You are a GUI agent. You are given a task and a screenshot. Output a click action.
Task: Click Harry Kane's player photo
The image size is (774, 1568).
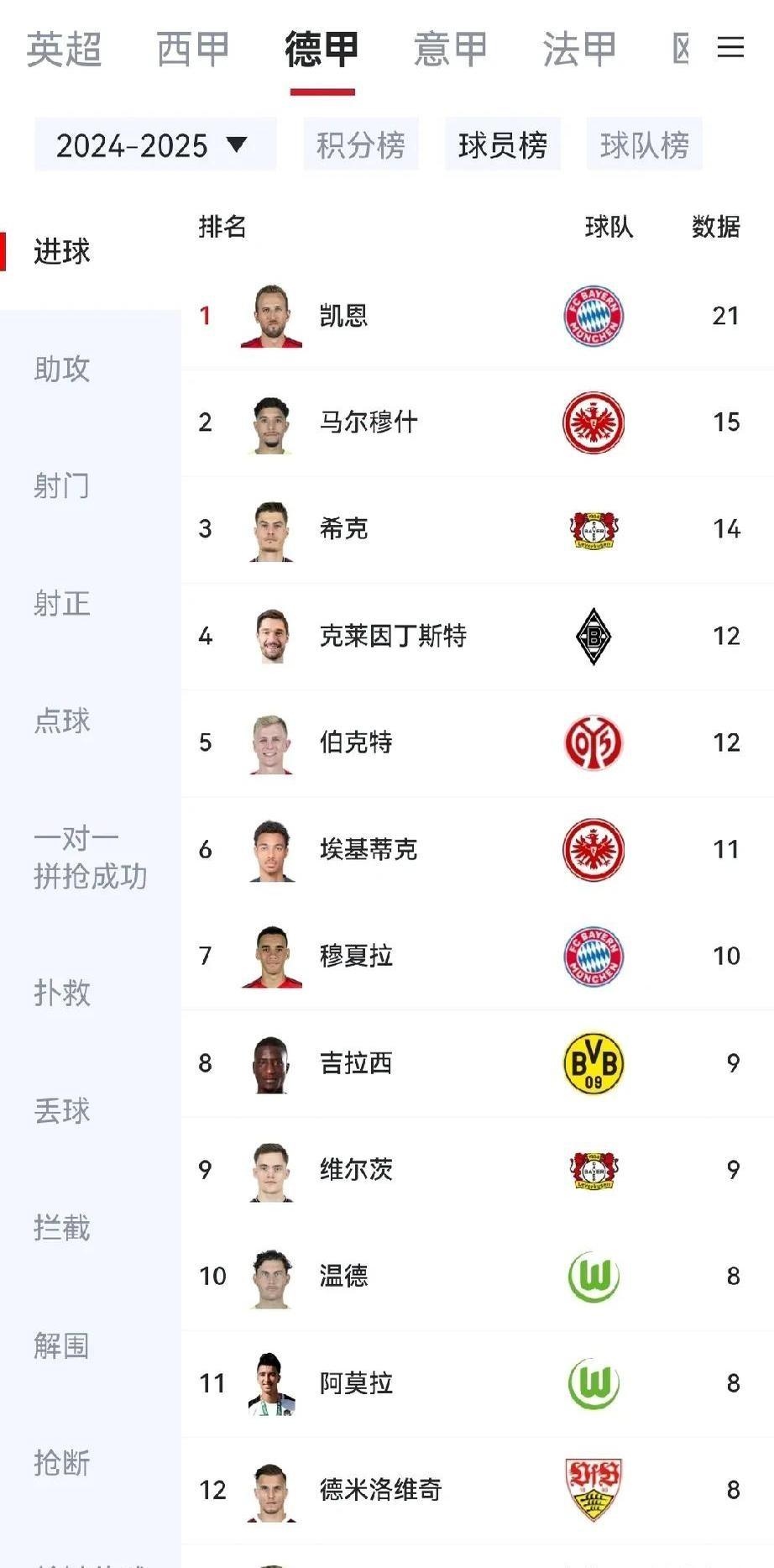(x=271, y=316)
